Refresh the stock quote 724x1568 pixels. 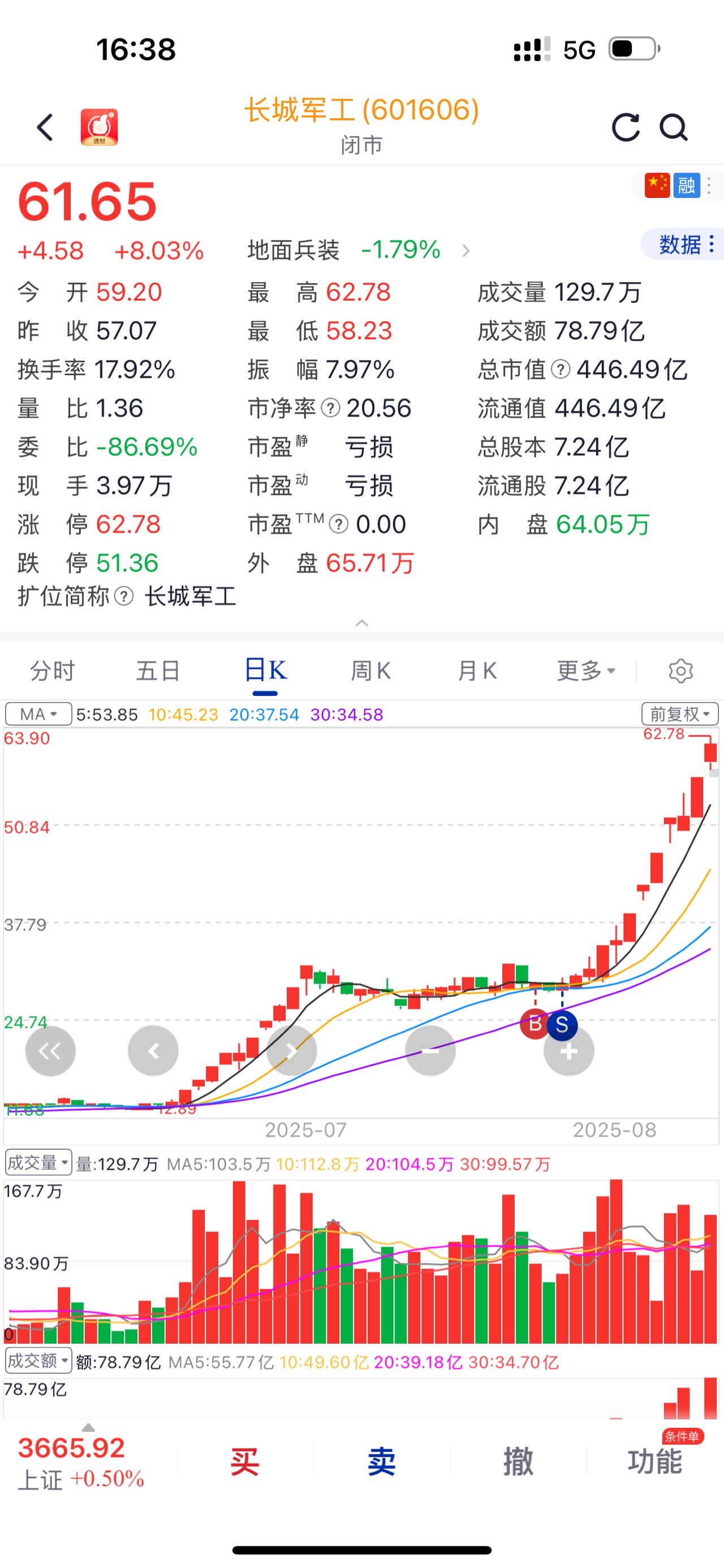626,127
